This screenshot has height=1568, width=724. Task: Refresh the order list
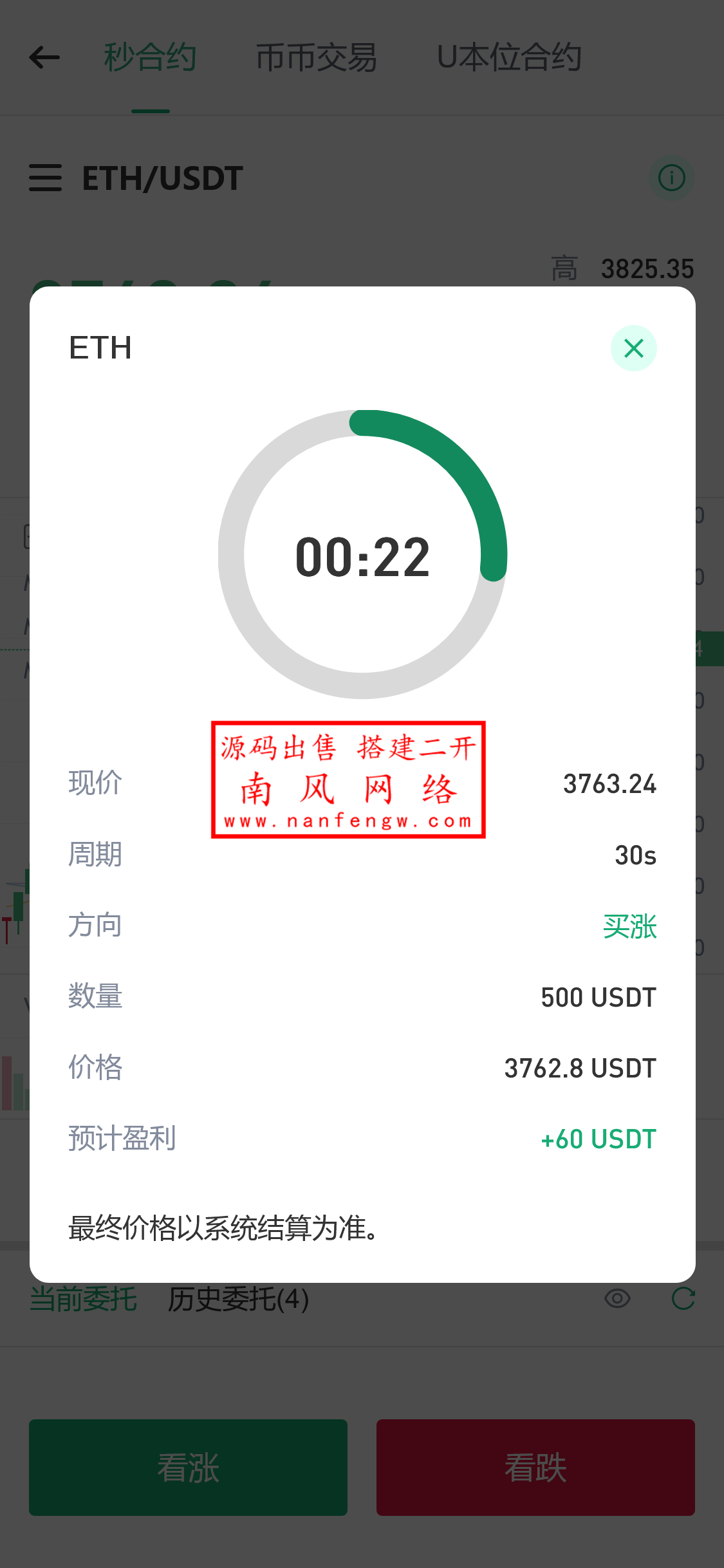684,1299
